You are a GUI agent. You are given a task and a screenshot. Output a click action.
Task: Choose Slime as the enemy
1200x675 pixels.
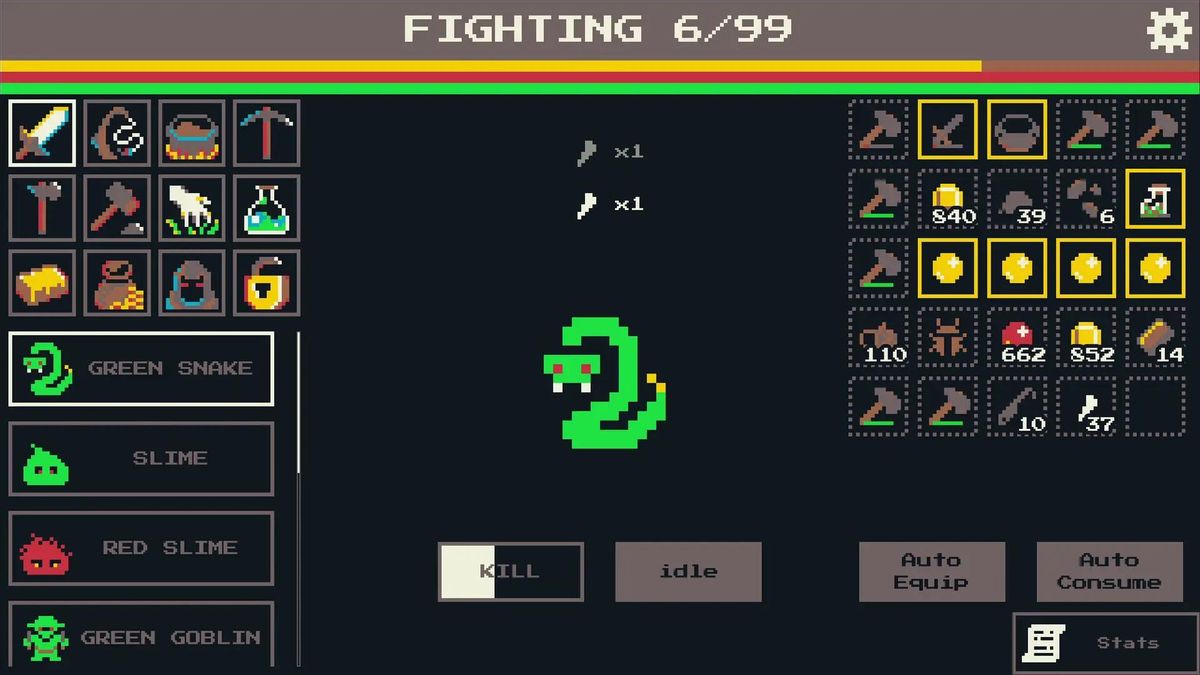(141, 459)
